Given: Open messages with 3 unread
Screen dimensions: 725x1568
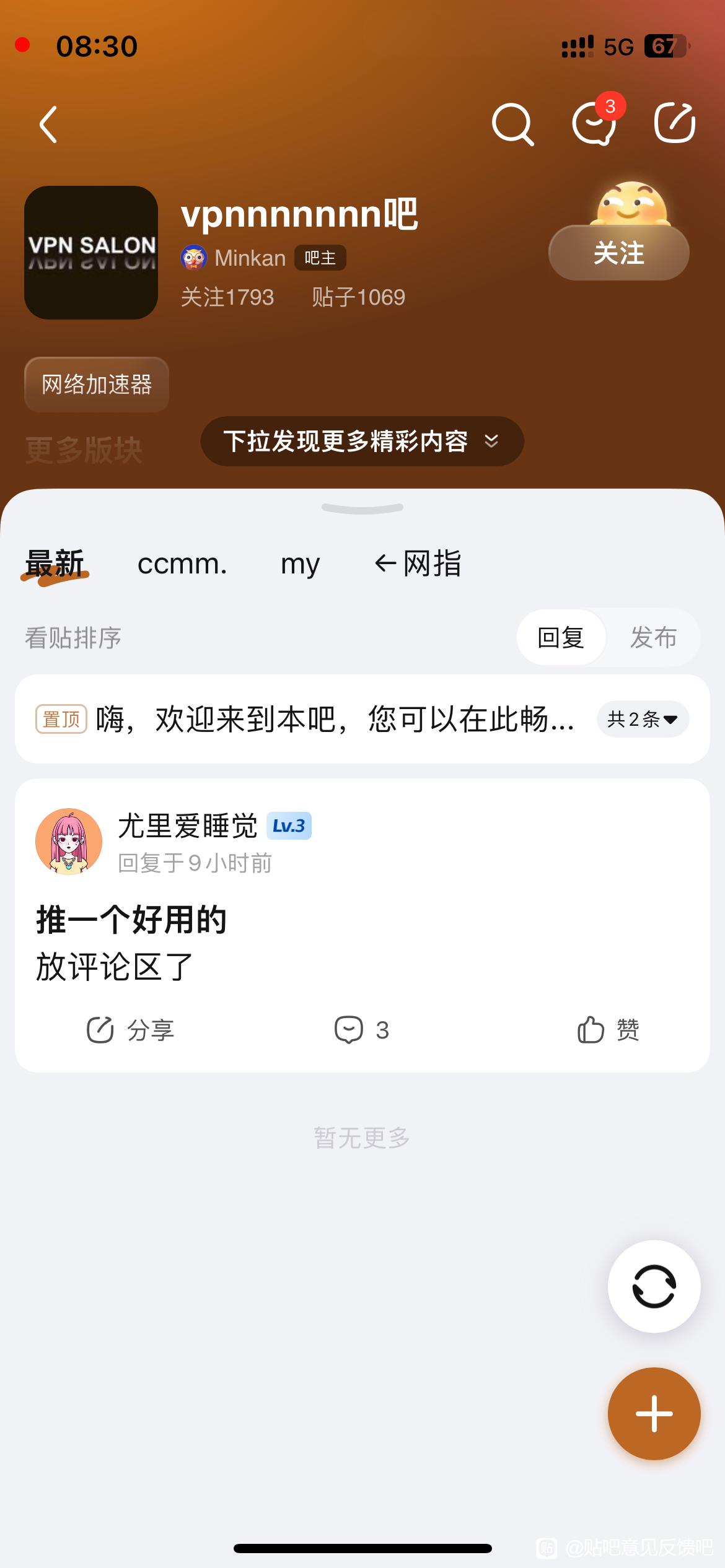Looking at the screenshot, I should click(x=594, y=124).
